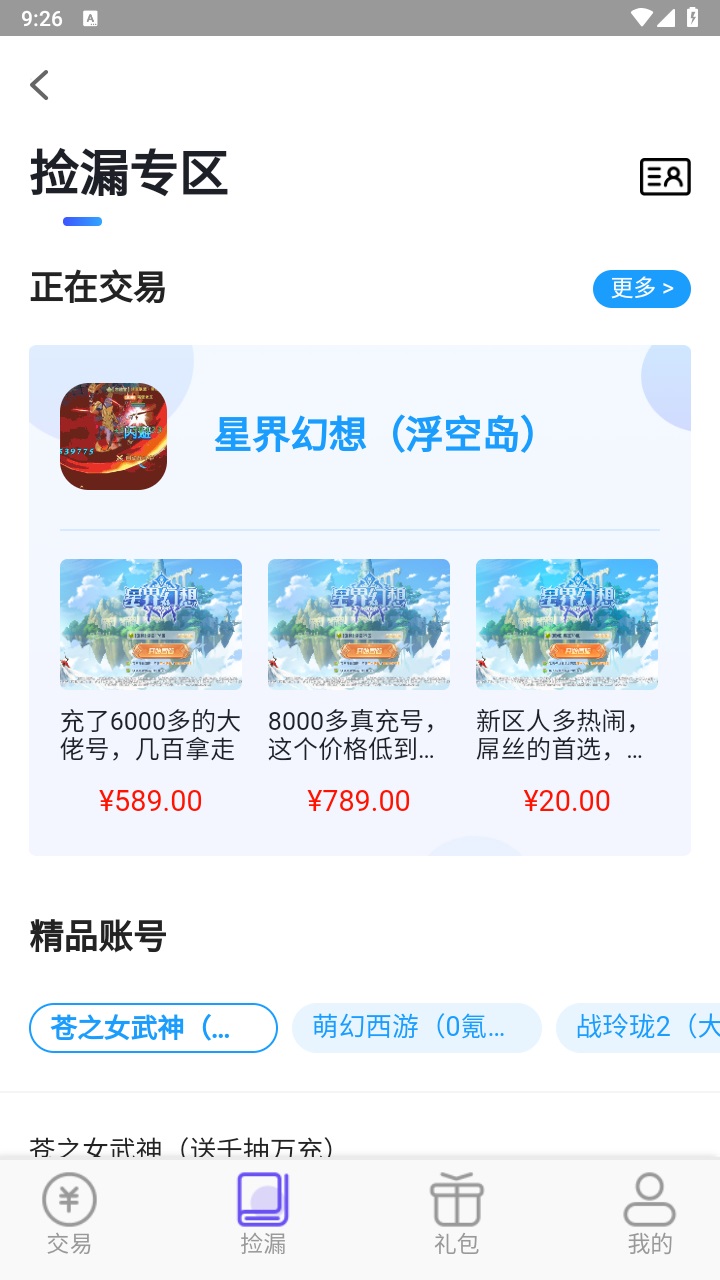Open the ¥789.00 account listing thumbnail

358,623
